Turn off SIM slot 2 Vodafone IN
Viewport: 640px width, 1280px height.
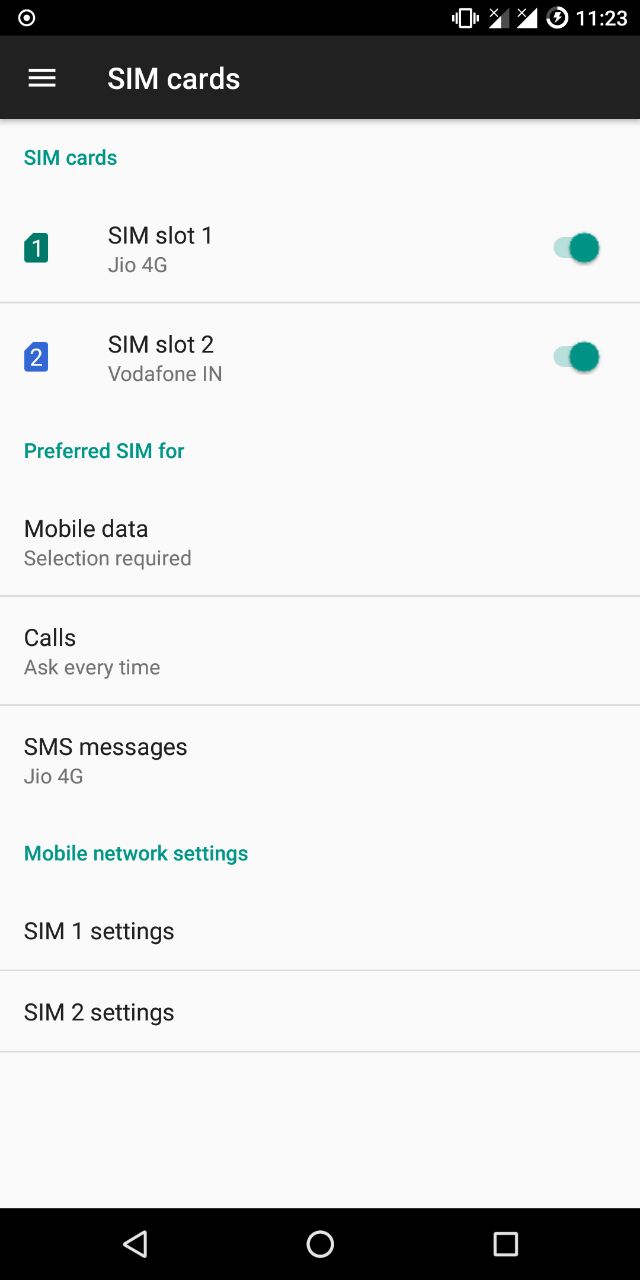pyautogui.click(x=577, y=357)
